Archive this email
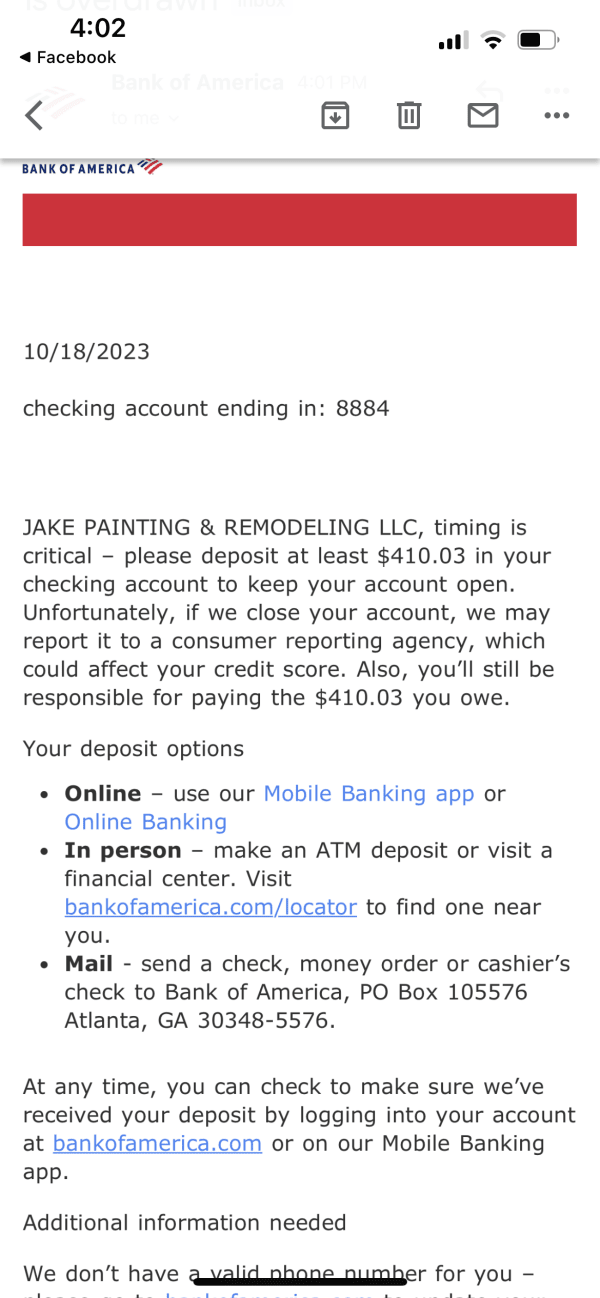The height and width of the screenshot is (1298, 600). coord(334,116)
